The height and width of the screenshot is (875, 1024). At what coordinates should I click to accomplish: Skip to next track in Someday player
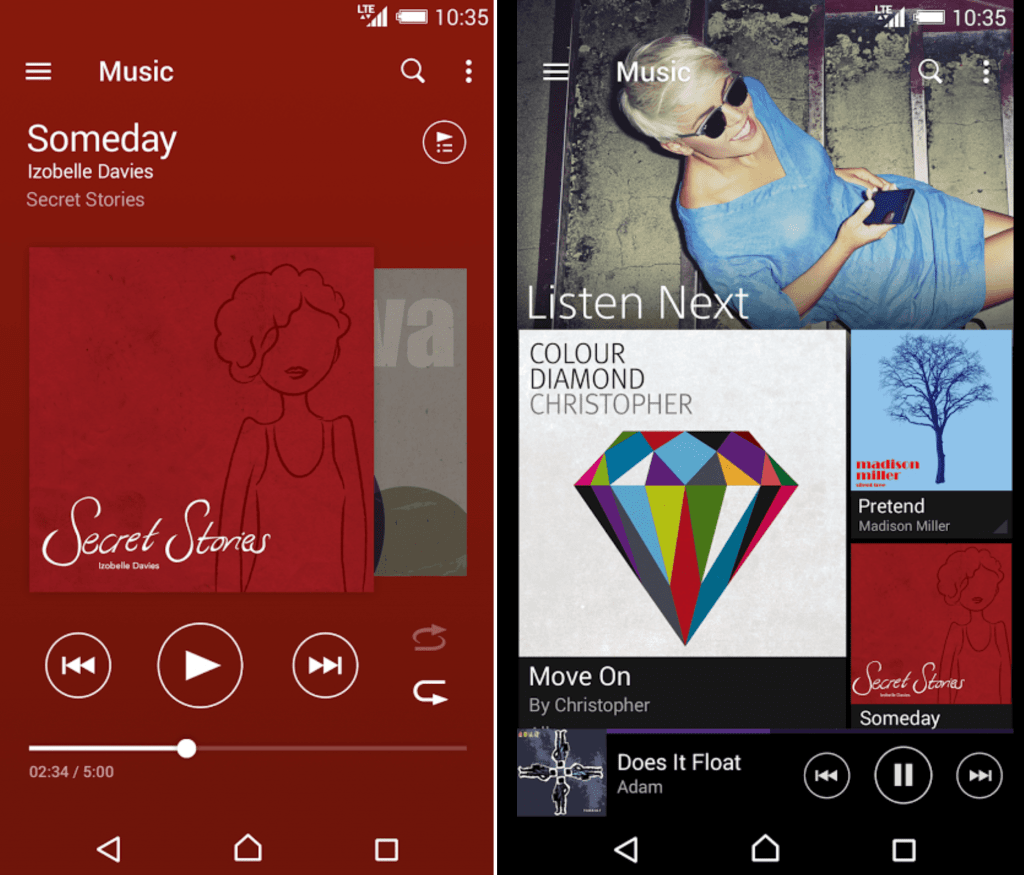pyautogui.click(x=325, y=665)
